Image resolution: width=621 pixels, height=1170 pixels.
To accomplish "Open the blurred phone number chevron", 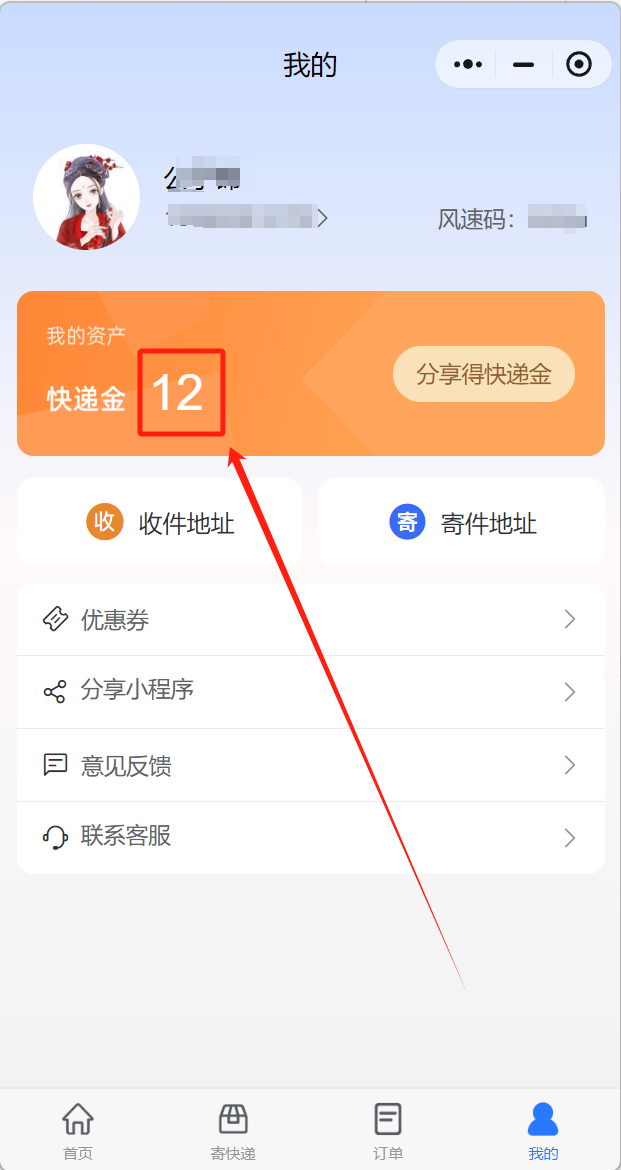I will (x=322, y=217).
